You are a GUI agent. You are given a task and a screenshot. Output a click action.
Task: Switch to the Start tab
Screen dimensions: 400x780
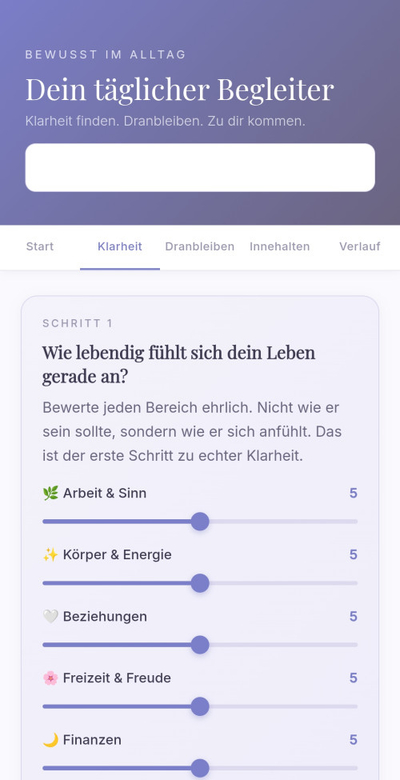(40, 247)
